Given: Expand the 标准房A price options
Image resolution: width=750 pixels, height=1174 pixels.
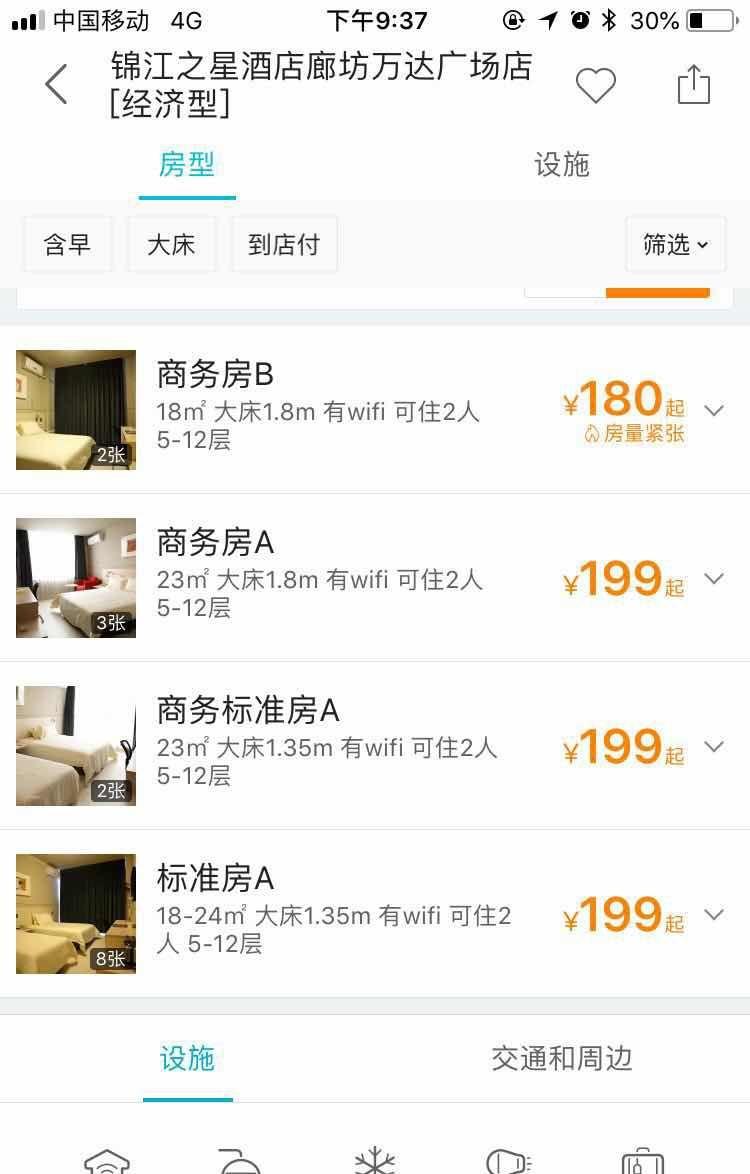Looking at the screenshot, I should coord(713,914).
